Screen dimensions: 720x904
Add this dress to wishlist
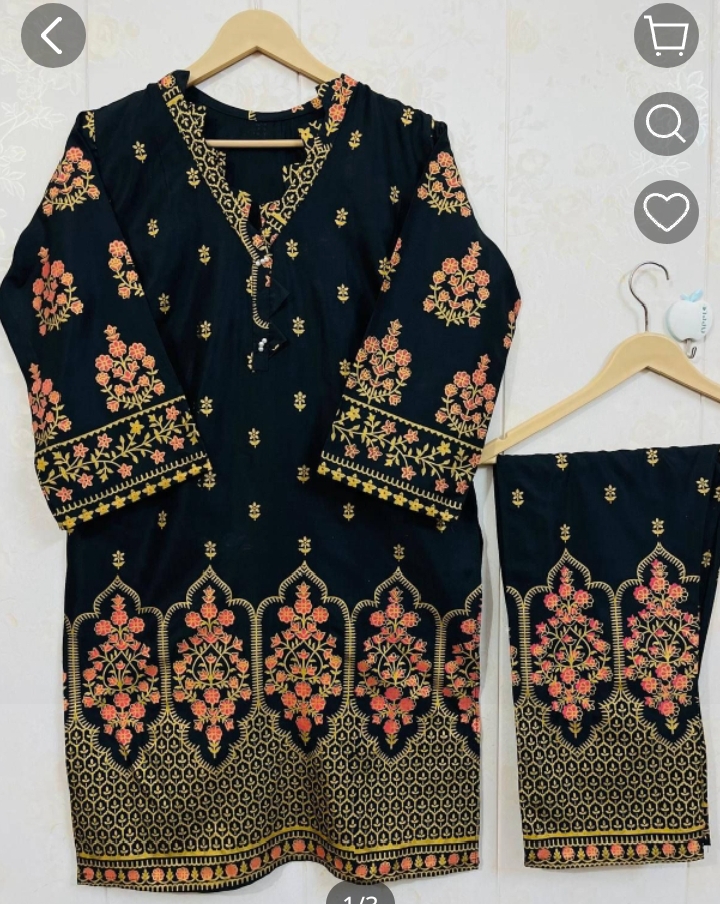click(x=666, y=211)
